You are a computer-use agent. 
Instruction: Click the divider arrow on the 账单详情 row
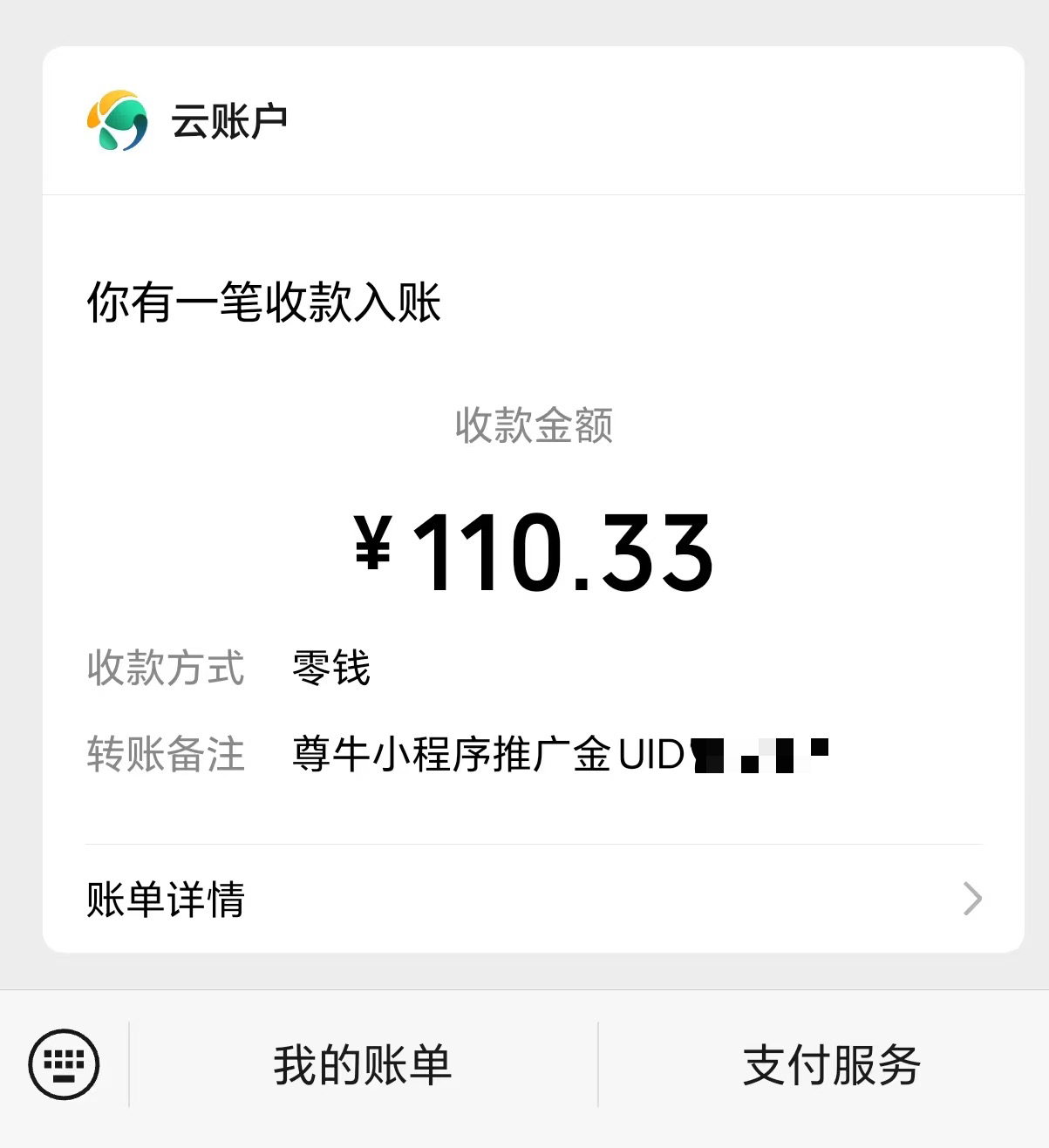[971, 897]
